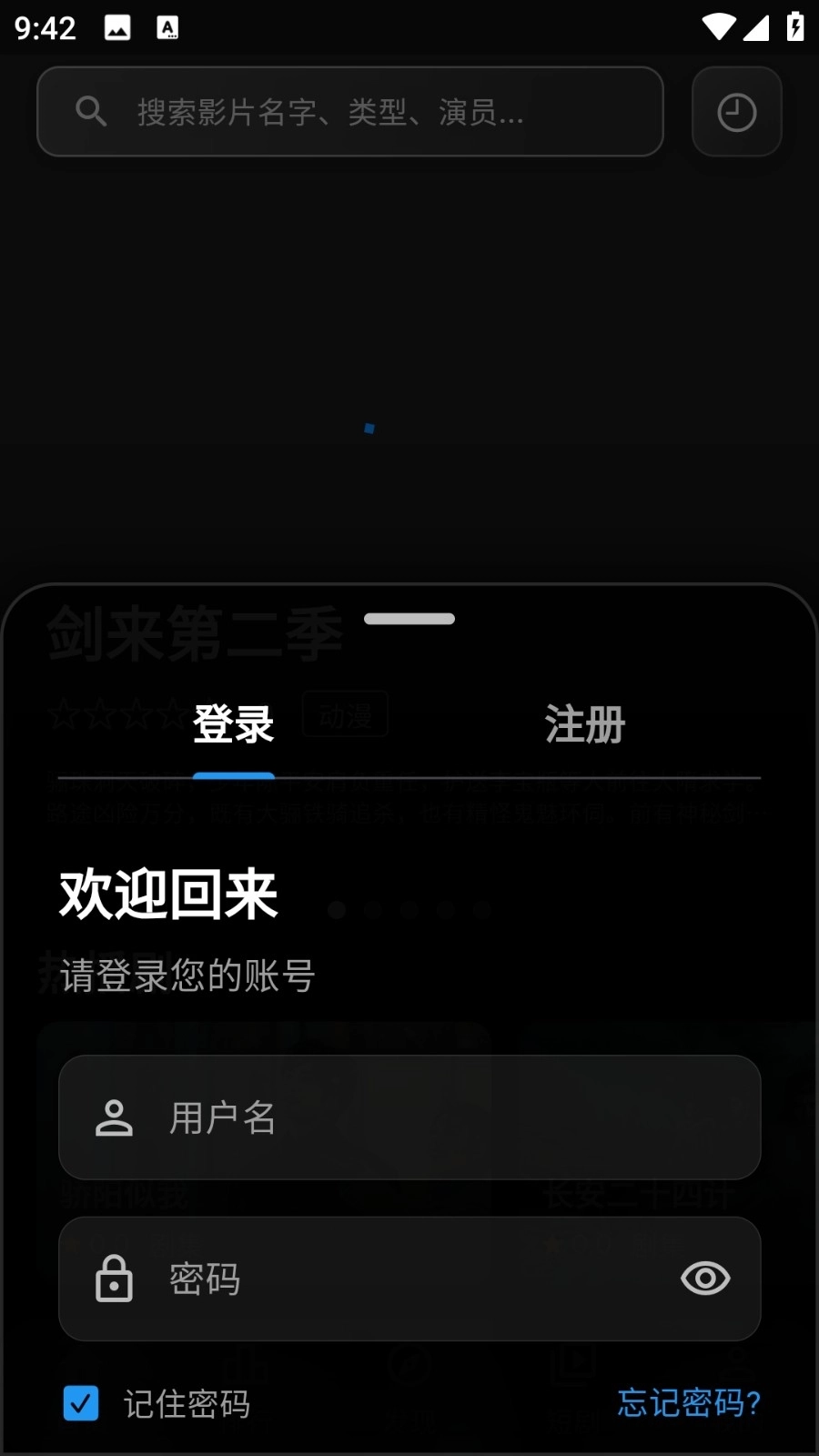Select the 登录 tab
819x1456 pixels.
(x=234, y=724)
